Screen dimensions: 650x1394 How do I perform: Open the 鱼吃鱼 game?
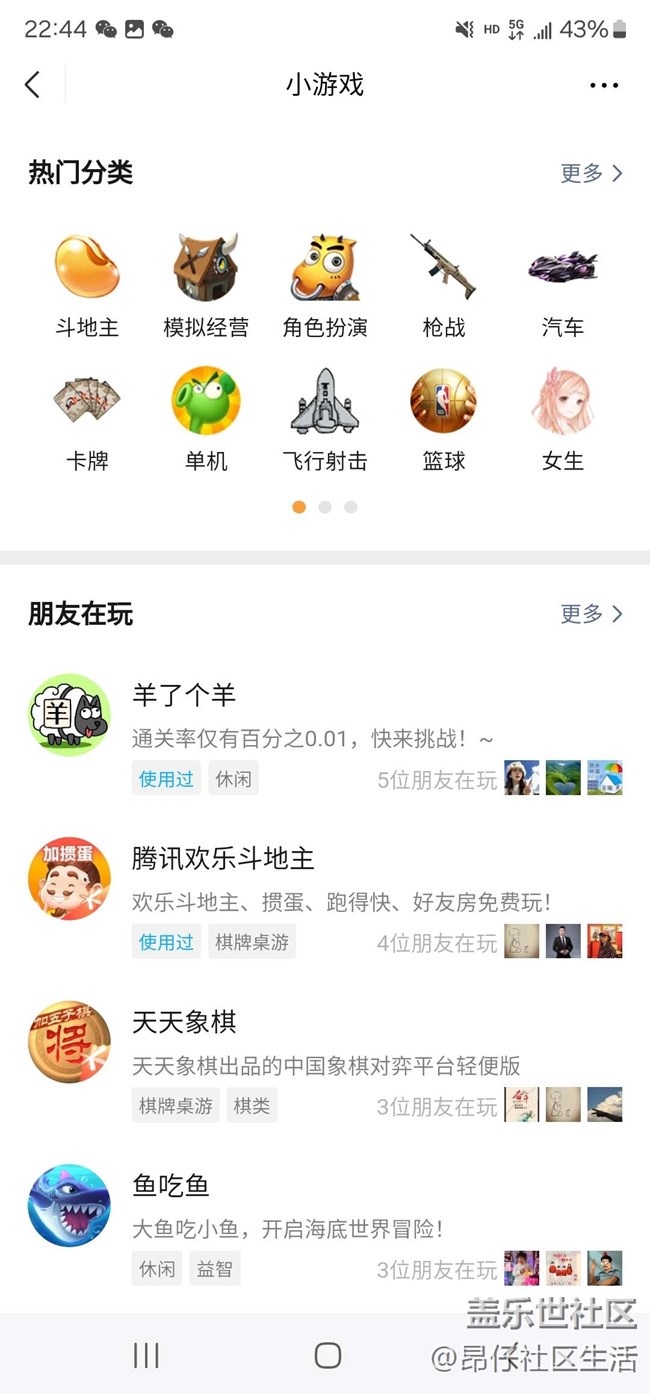pyautogui.click(x=170, y=1186)
